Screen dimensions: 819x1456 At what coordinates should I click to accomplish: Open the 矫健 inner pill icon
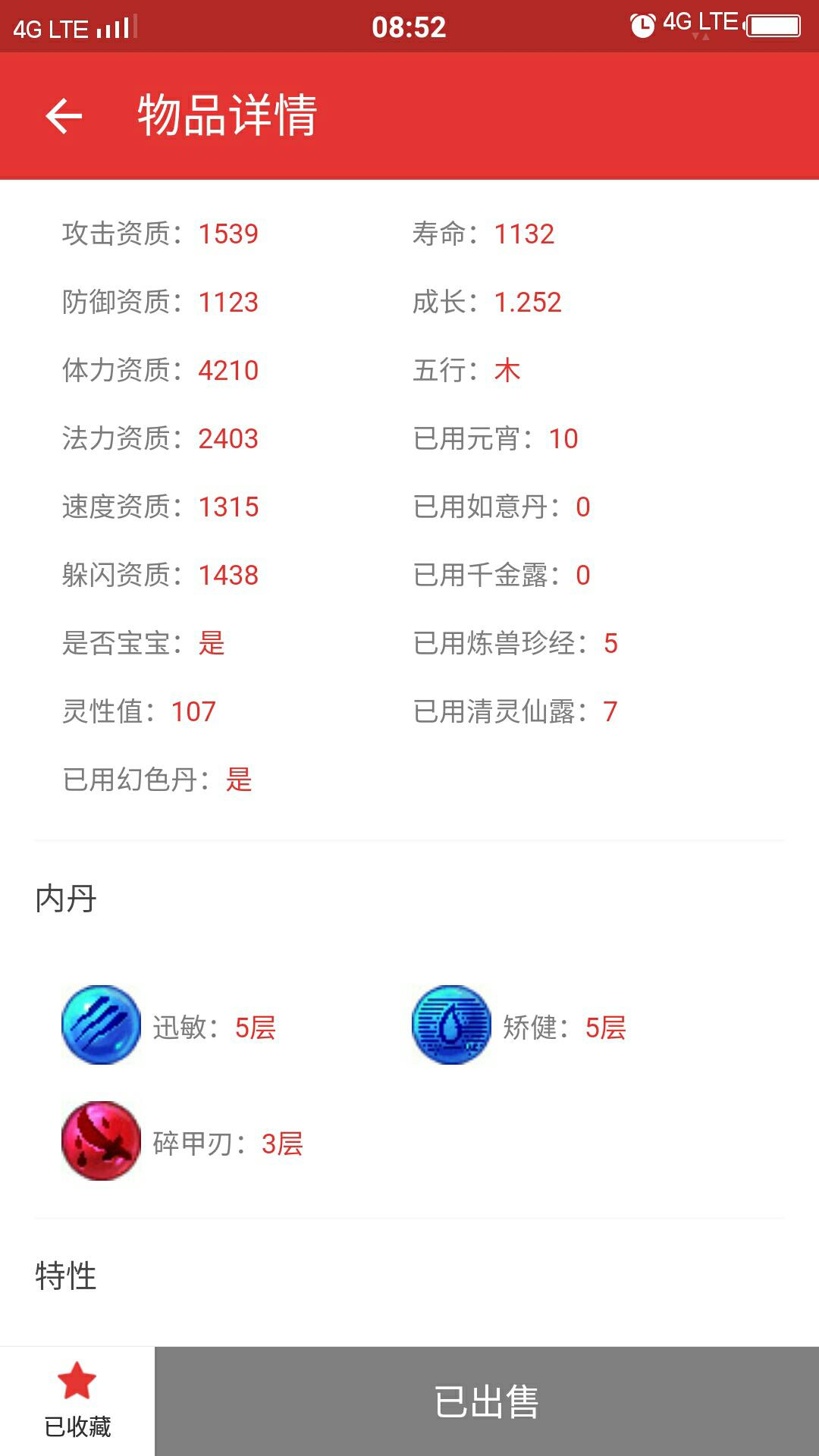(451, 1025)
